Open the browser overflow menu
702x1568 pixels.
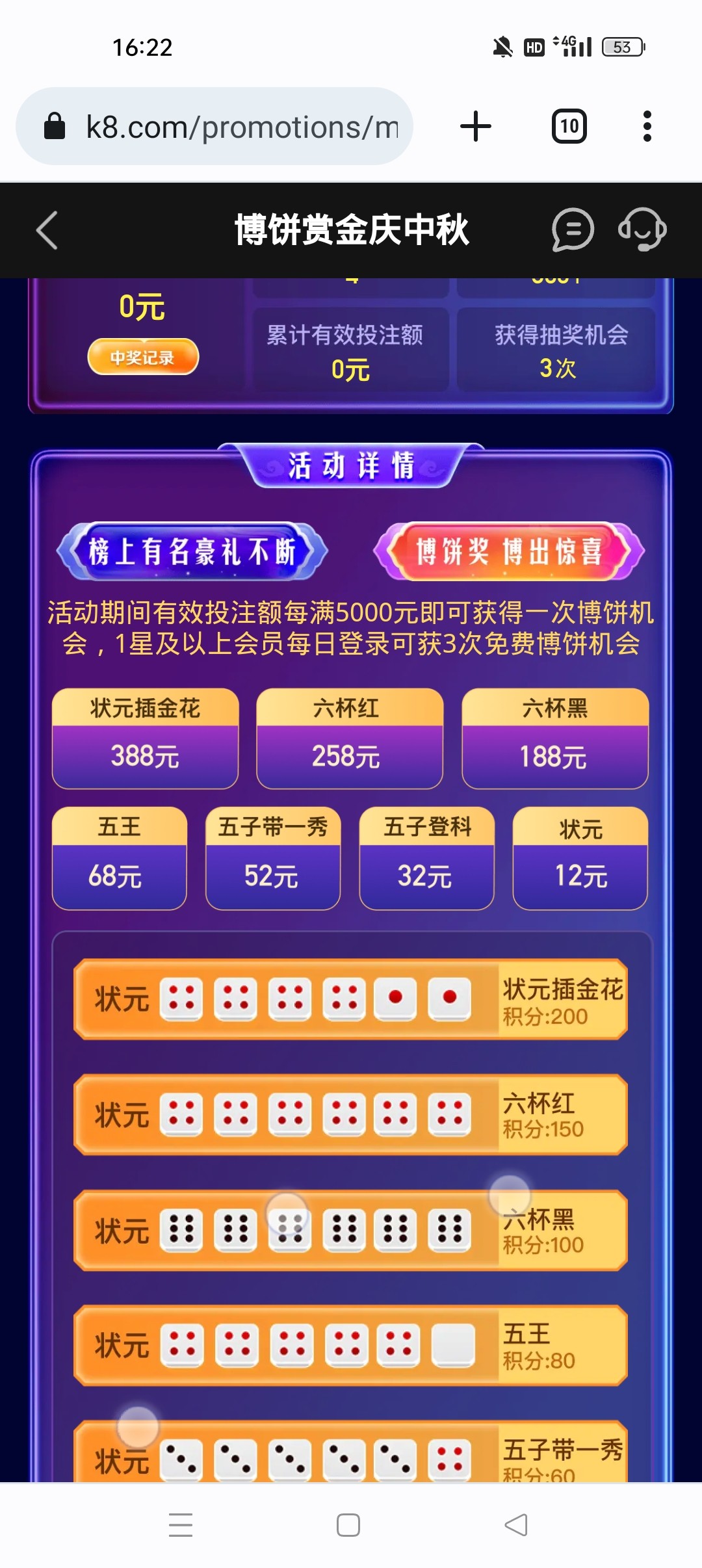click(x=647, y=126)
